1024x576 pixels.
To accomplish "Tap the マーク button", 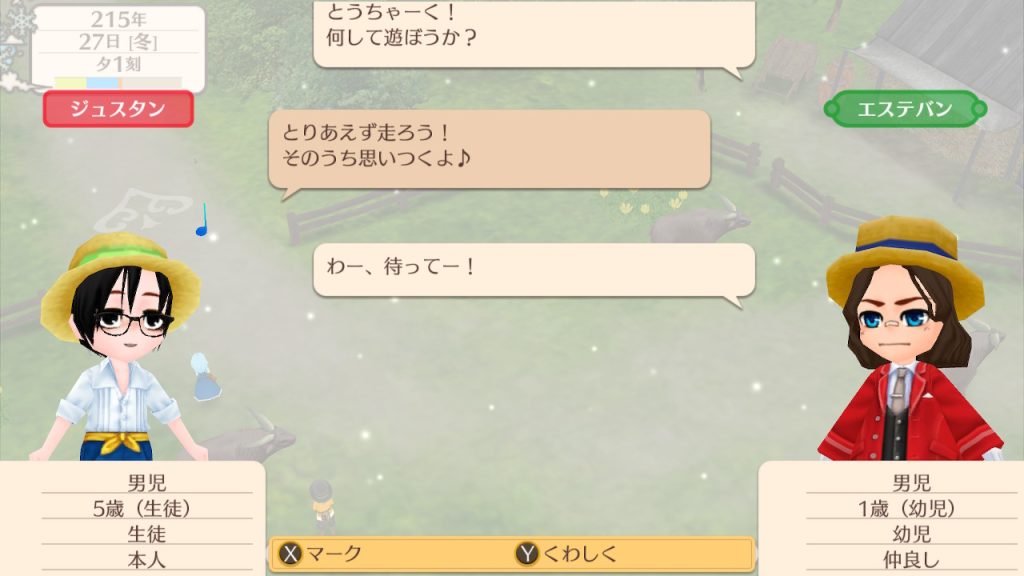I will click(322, 553).
